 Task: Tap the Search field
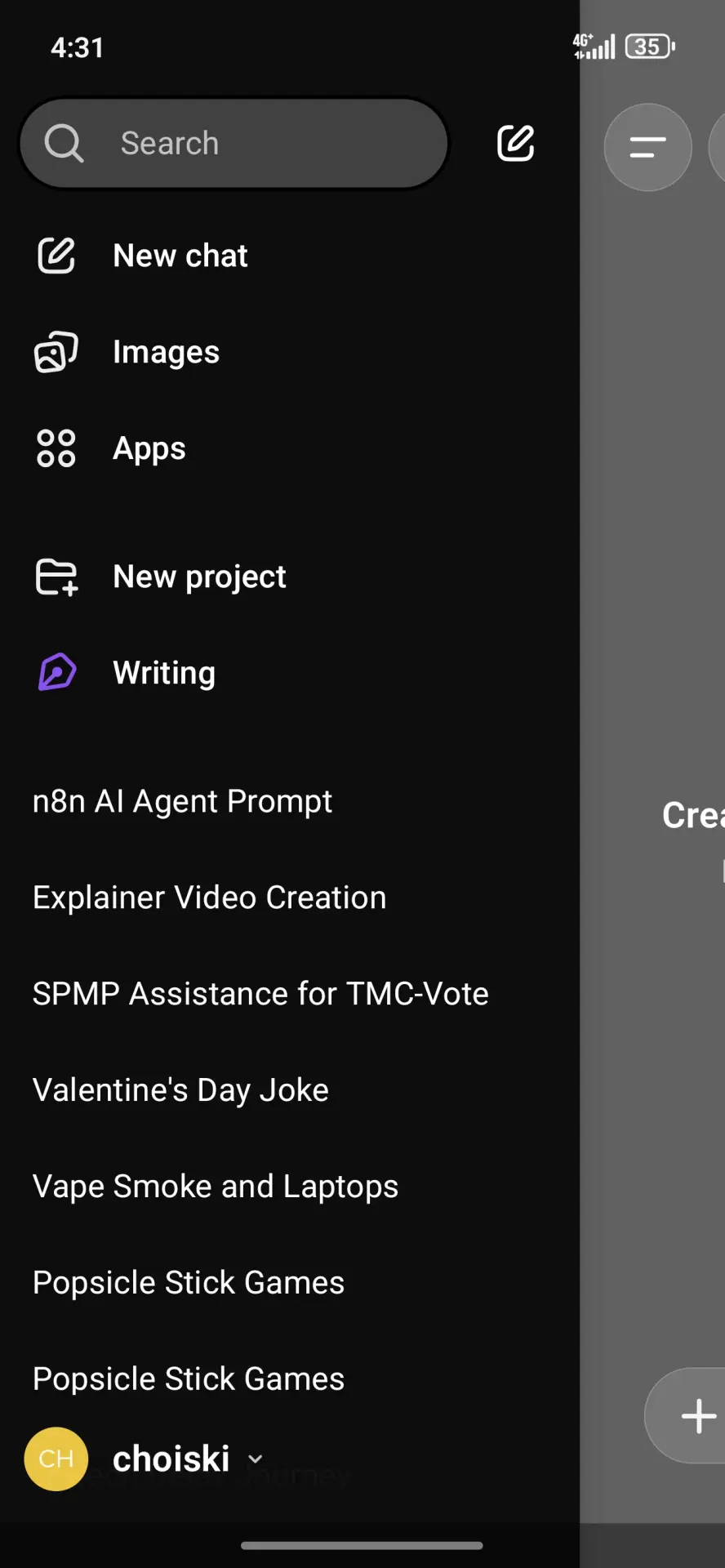234,144
